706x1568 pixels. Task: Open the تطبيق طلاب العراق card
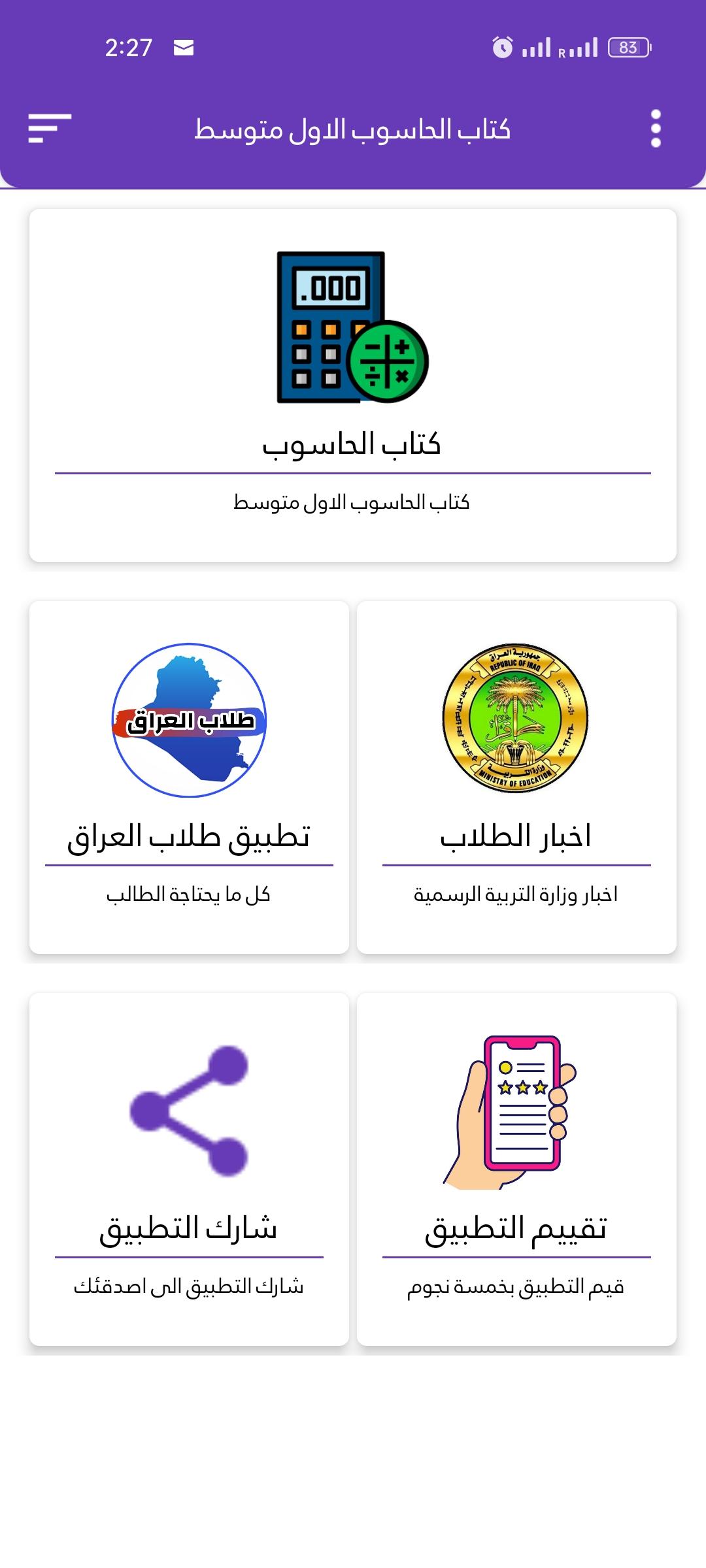189,777
